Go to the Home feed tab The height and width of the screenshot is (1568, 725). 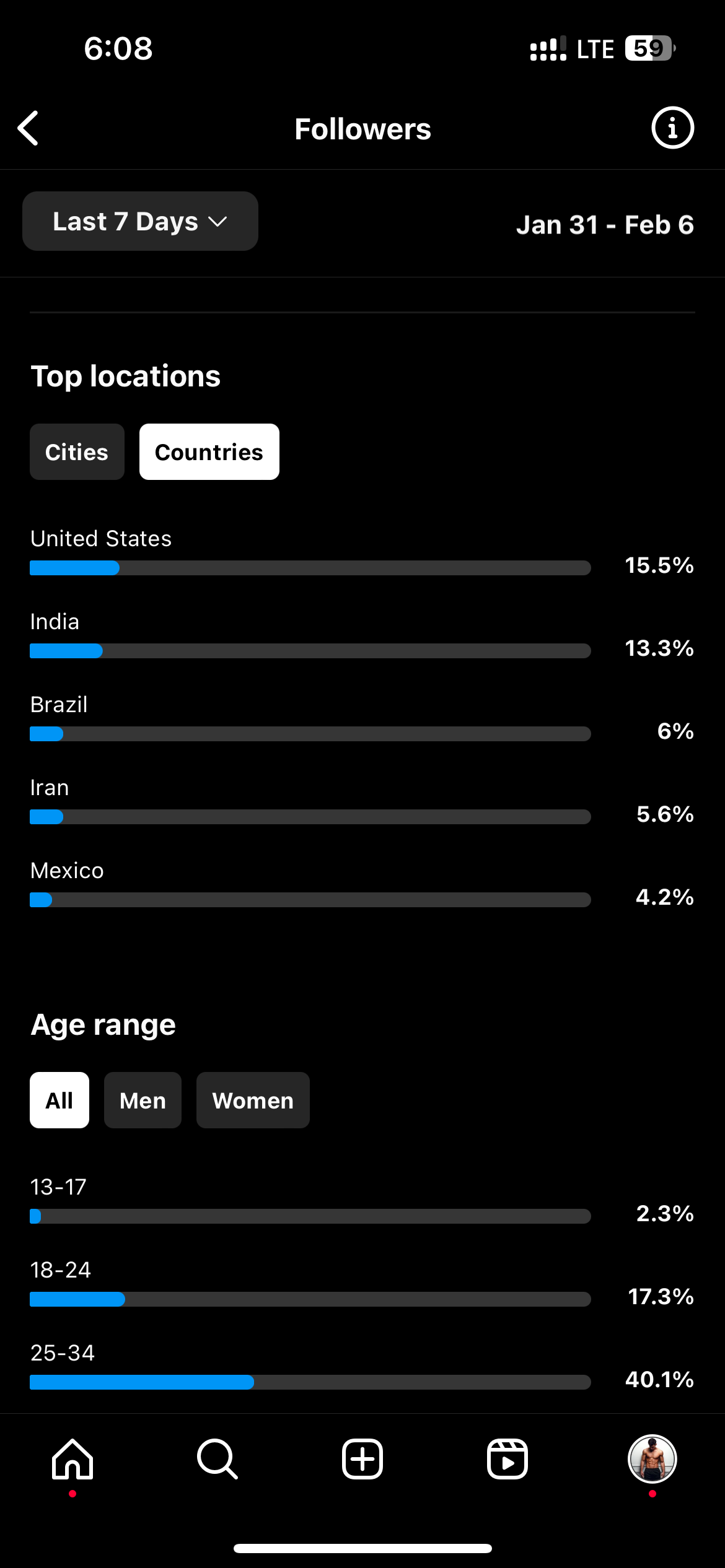click(x=72, y=1459)
